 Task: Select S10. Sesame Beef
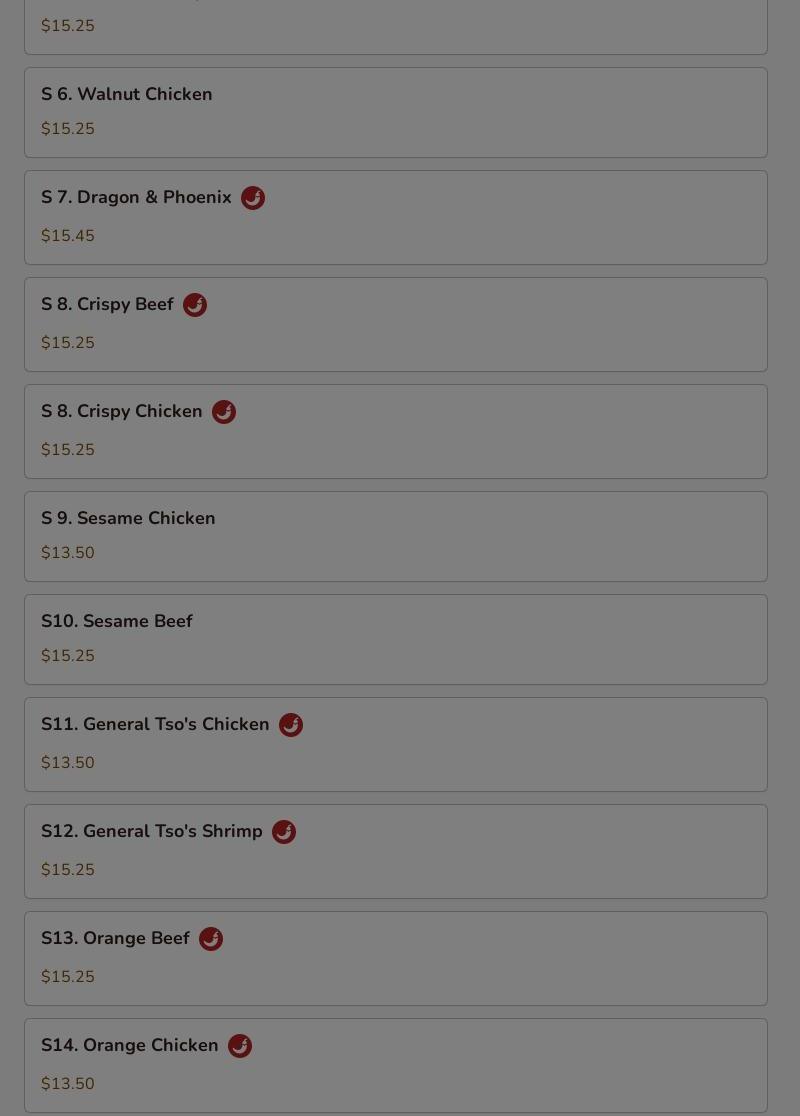(395, 639)
